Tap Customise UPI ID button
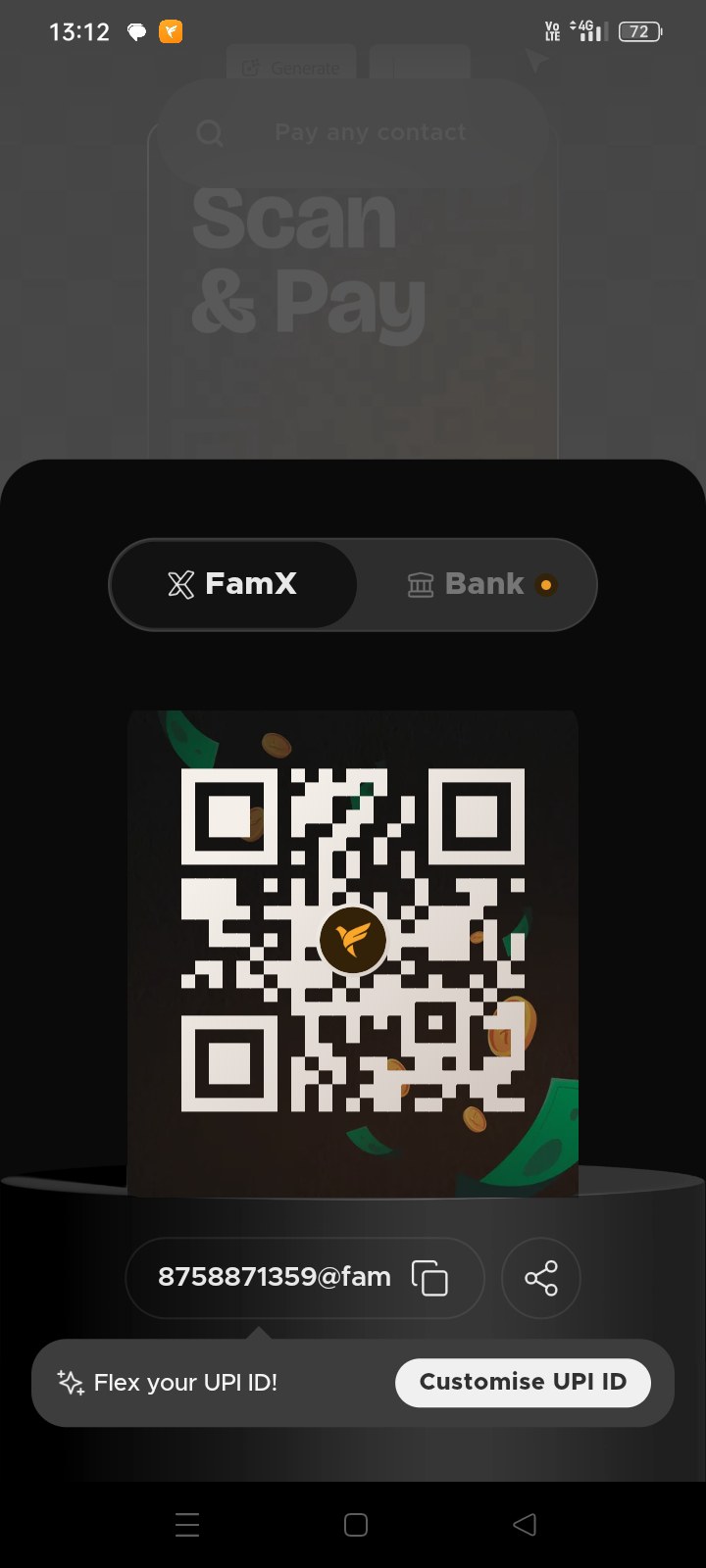The height and width of the screenshot is (1568, 706). [523, 1382]
